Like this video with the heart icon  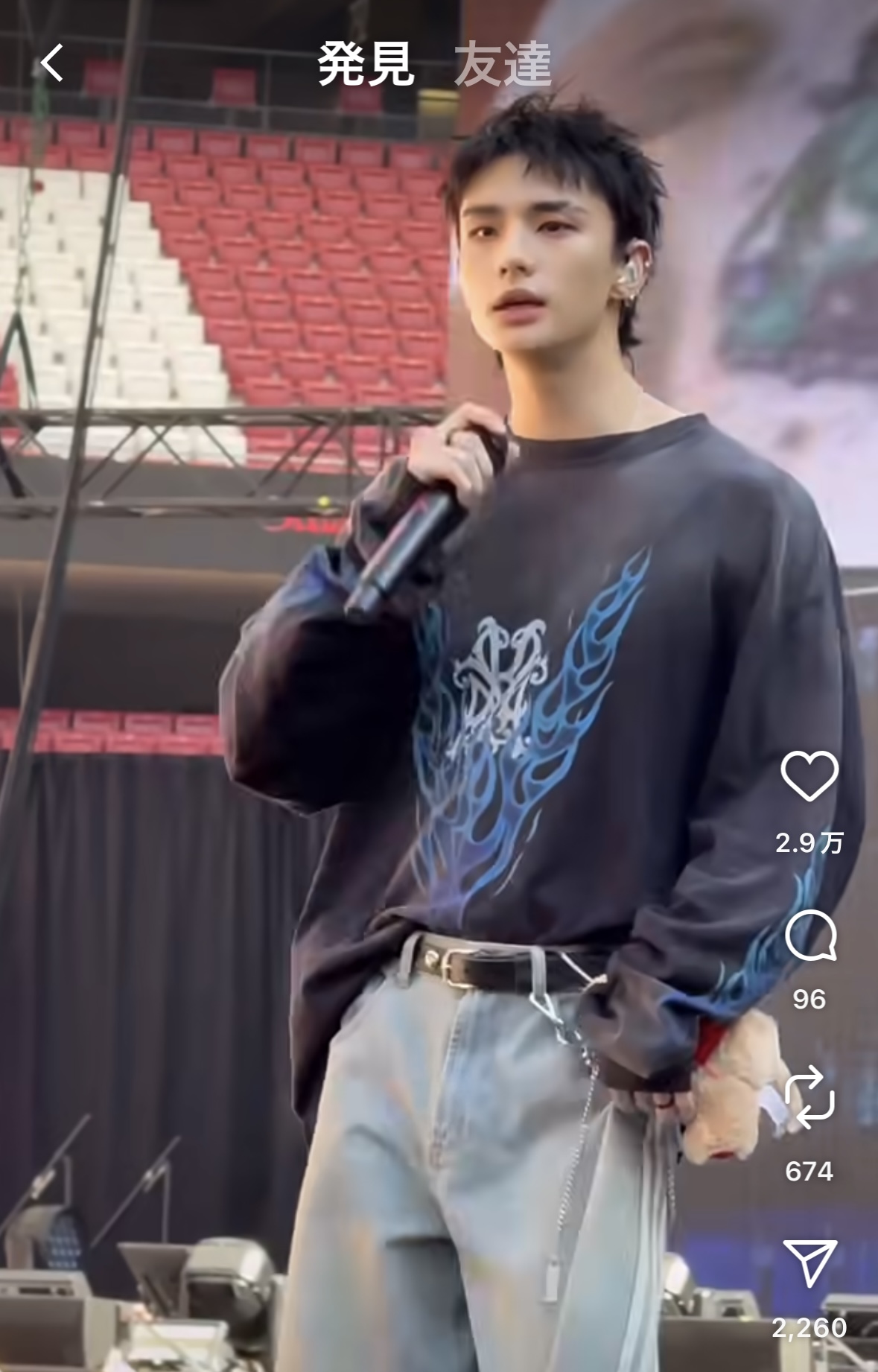809,777
